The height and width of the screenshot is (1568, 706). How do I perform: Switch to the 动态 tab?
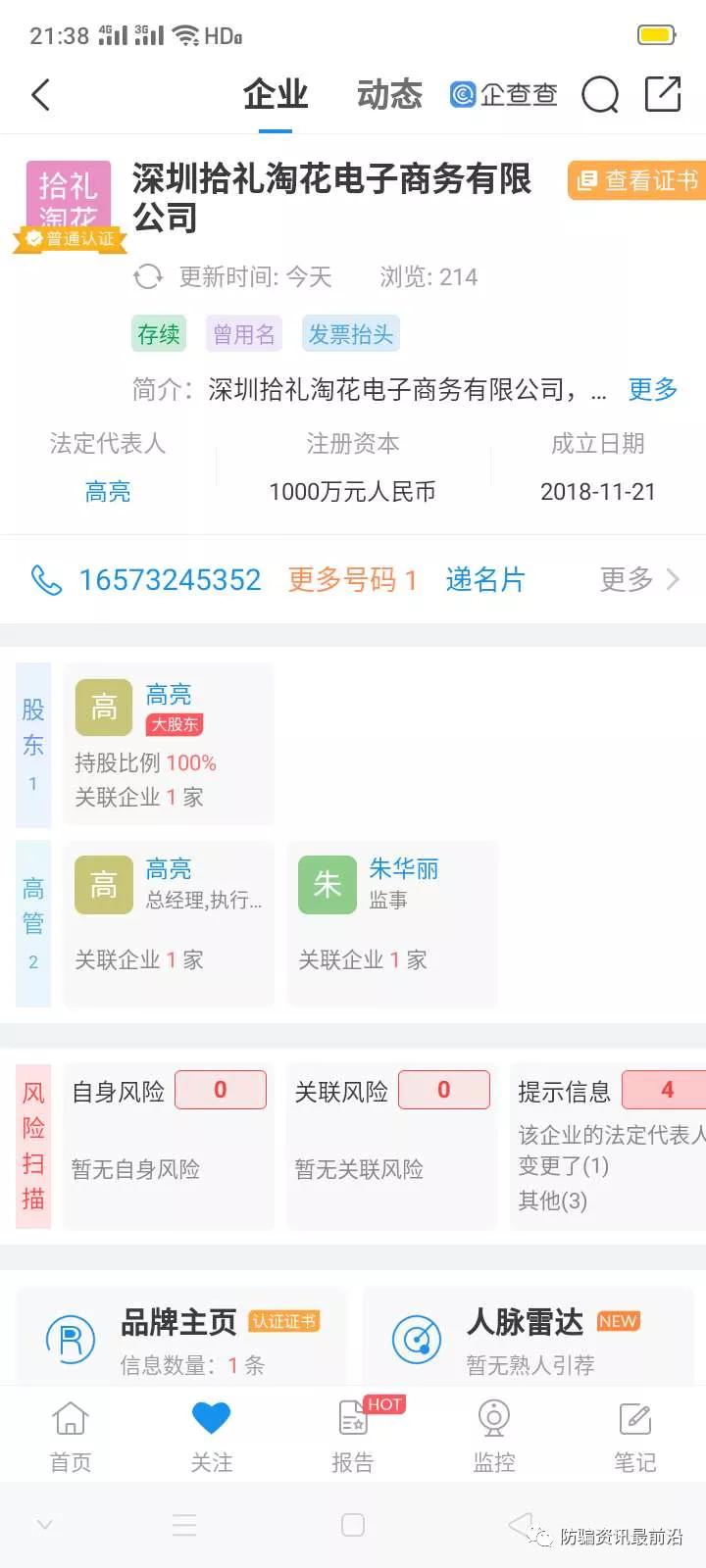click(x=388, y=95)
